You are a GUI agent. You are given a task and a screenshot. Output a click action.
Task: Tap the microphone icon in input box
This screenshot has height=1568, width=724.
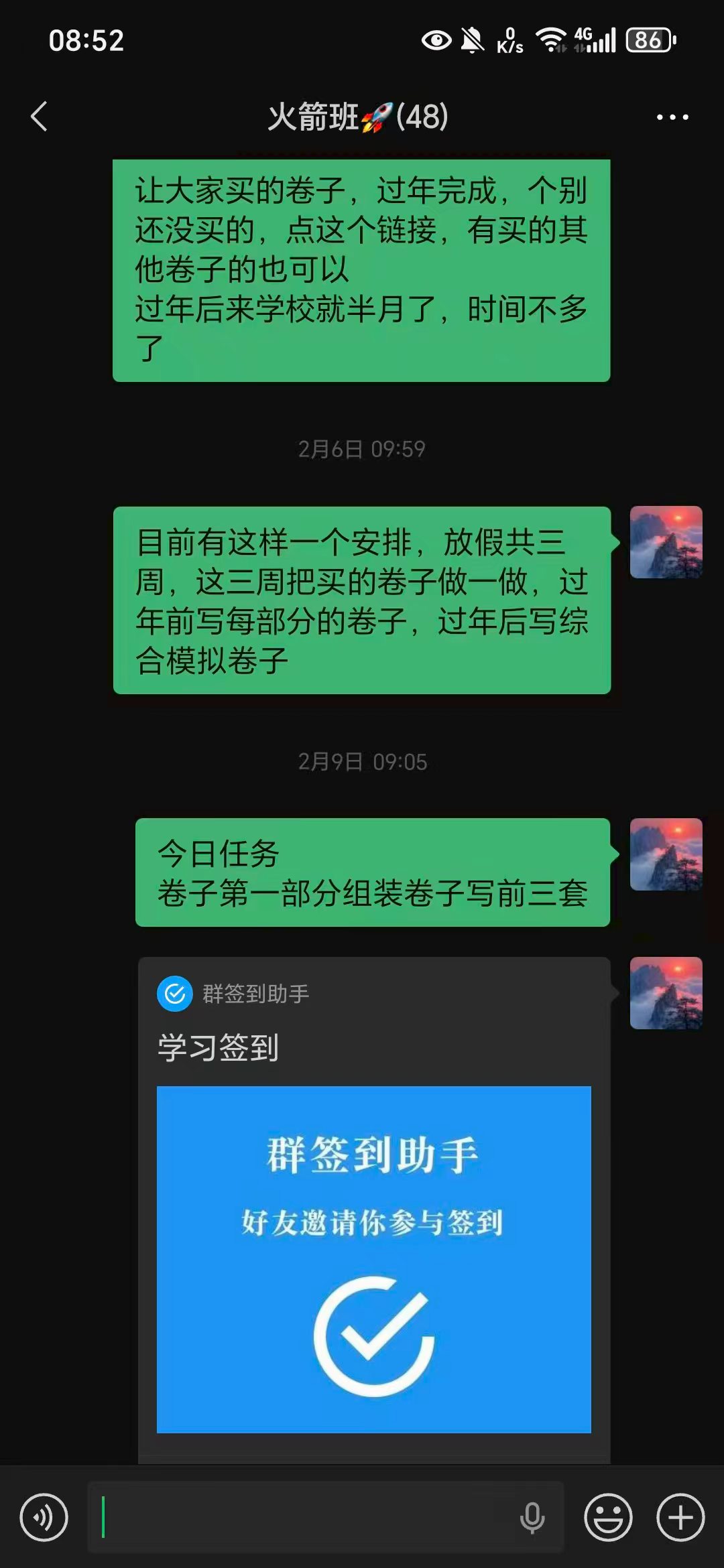[532, 1517]
